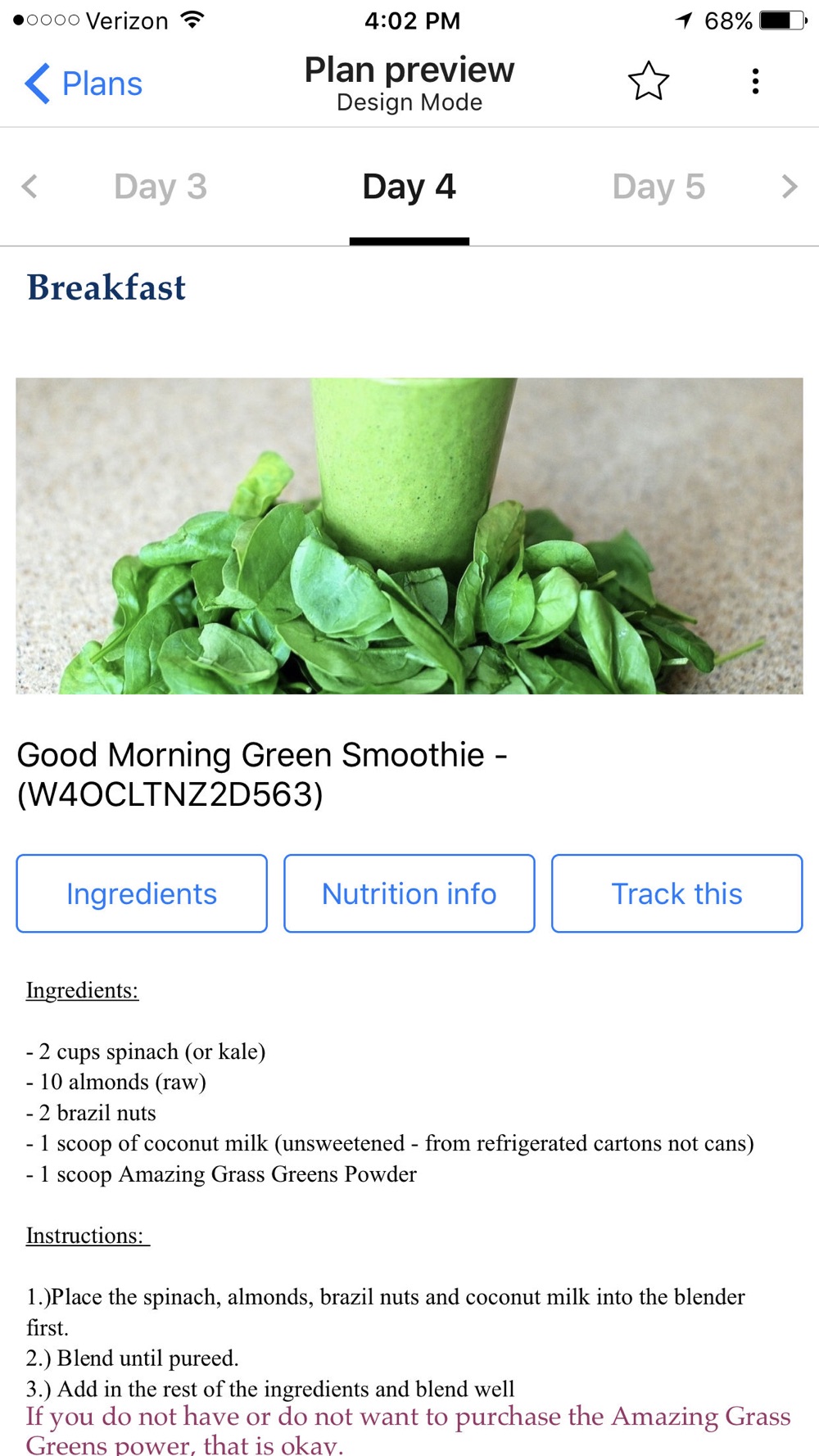Open the three-dot overflow menu
The height and width of the screenshot is (1456, 819).
click(x=755, y=81)
